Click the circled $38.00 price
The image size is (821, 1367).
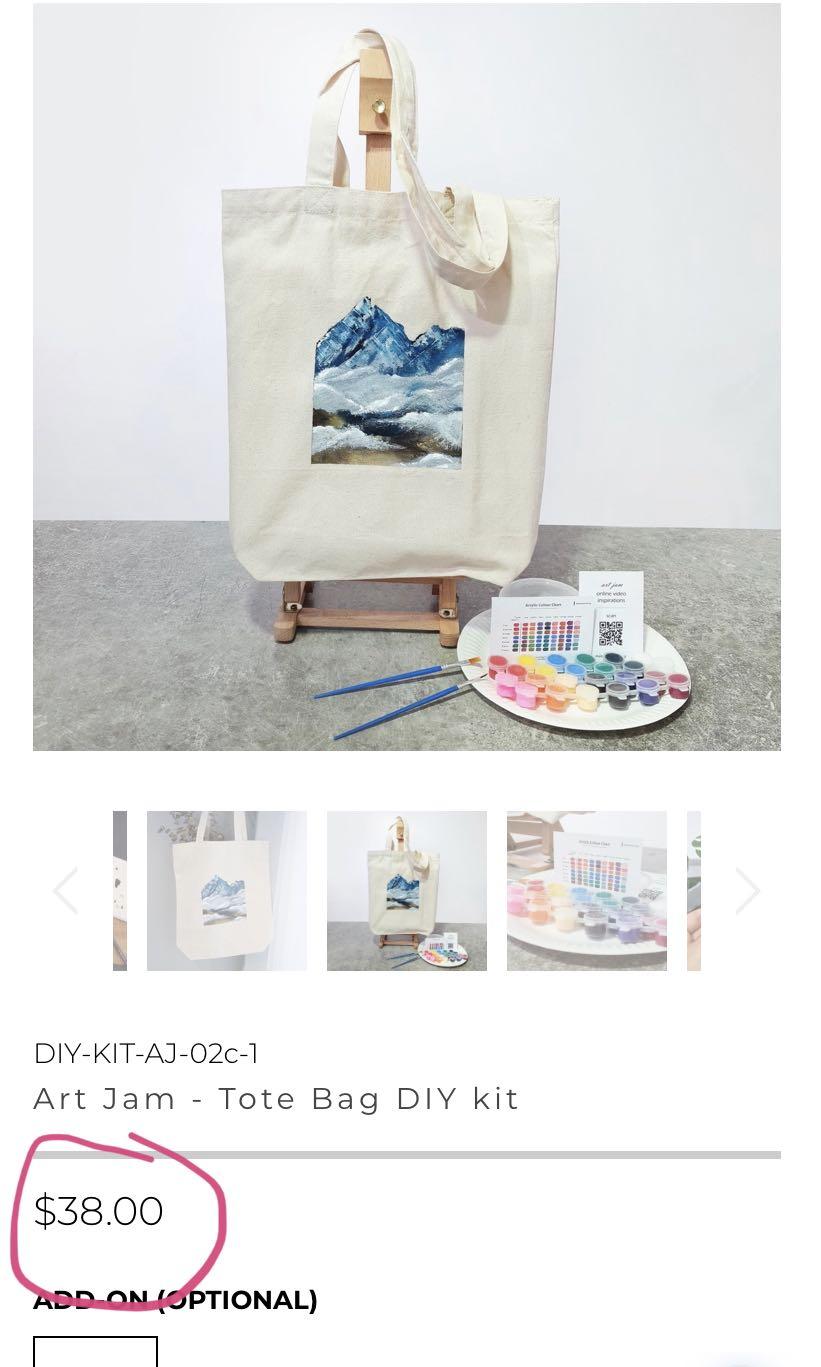(98, 1210)
